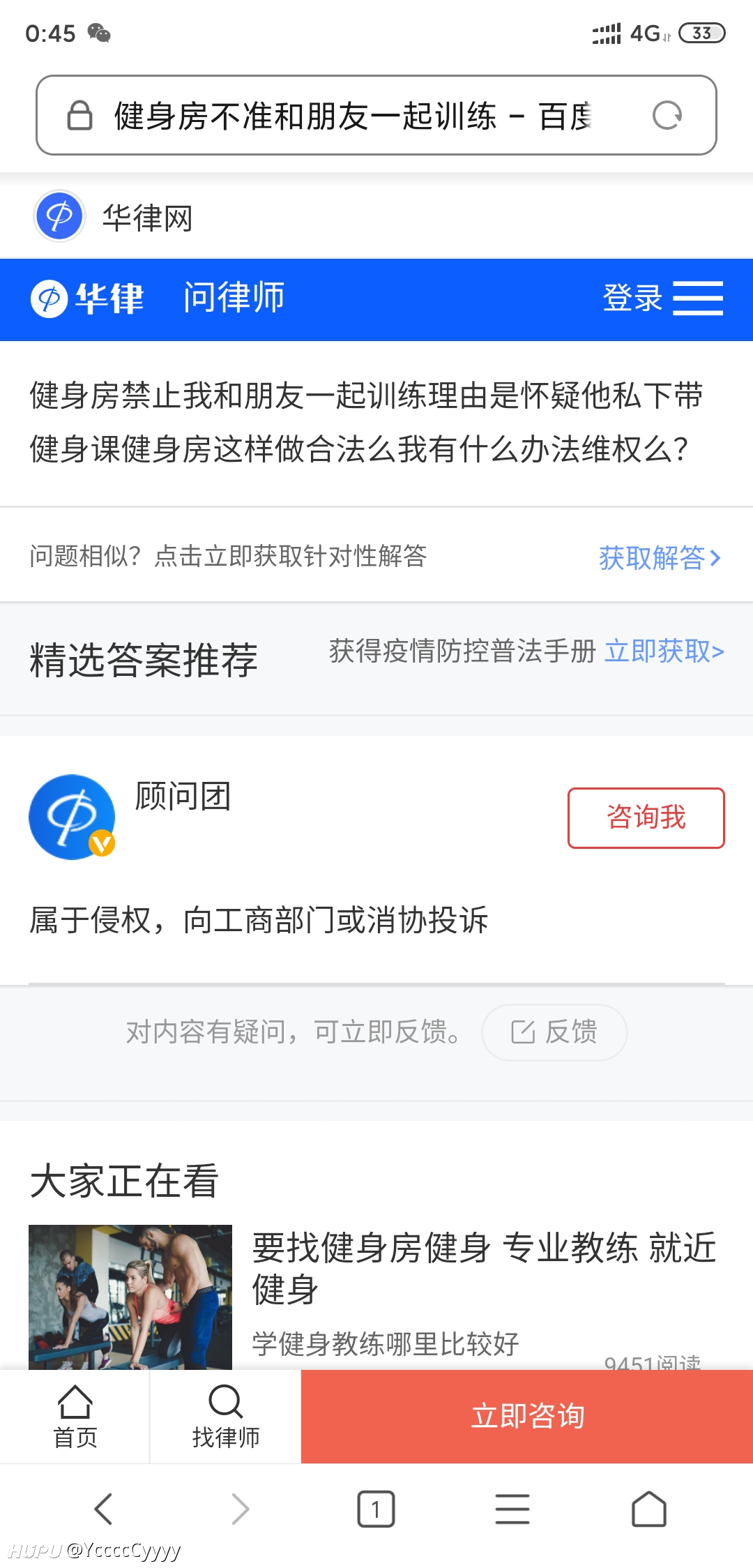Image resolution: width=753 pixels, height=1568 pixels.
Task: Open 找律师 in the bottom bar
Action: coord(225,1417)
